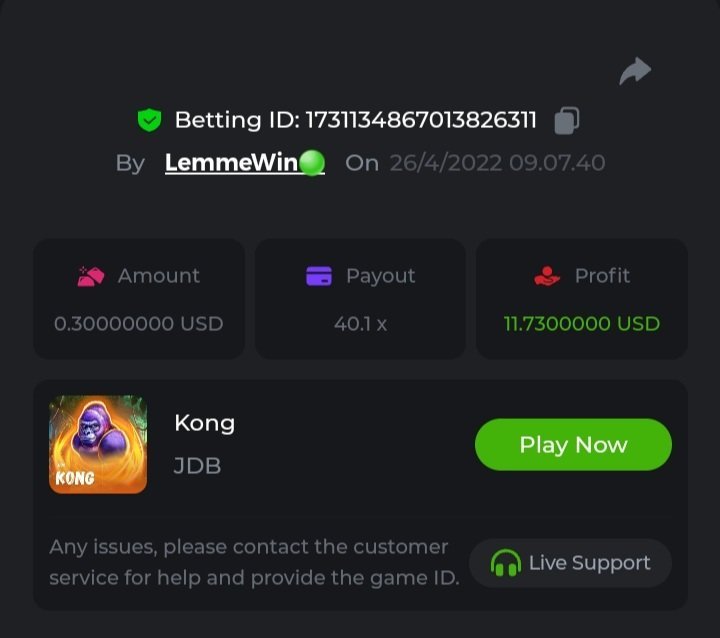
Task: Contact Live Support
Action: [570, 563]
